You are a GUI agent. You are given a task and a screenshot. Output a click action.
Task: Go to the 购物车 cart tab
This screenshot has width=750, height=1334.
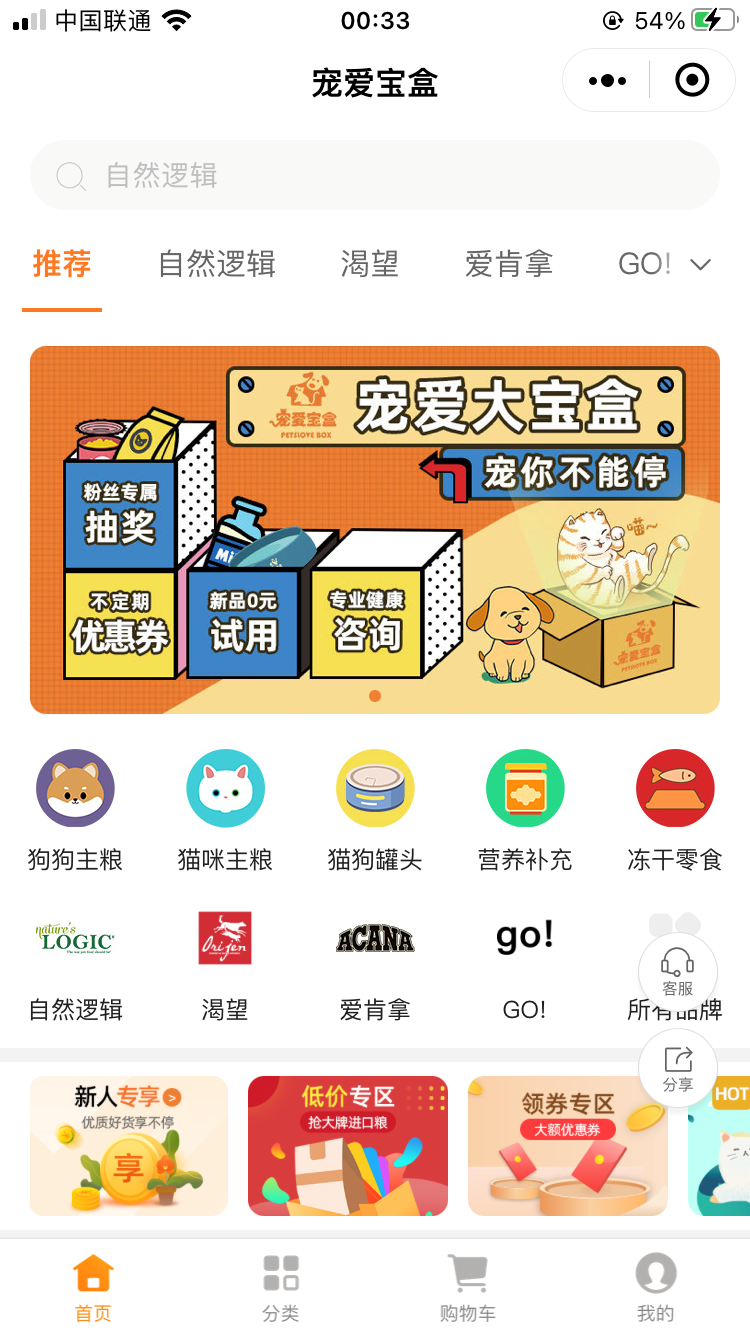(x=467, y=1288)
